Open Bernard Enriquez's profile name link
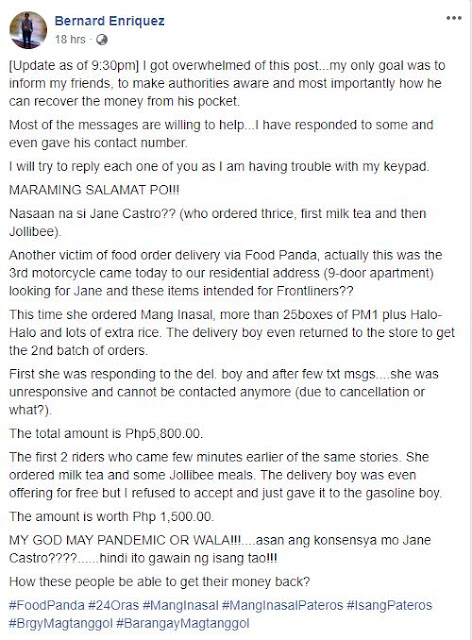This screenshot has height=640, width=472. pos(109,21)
